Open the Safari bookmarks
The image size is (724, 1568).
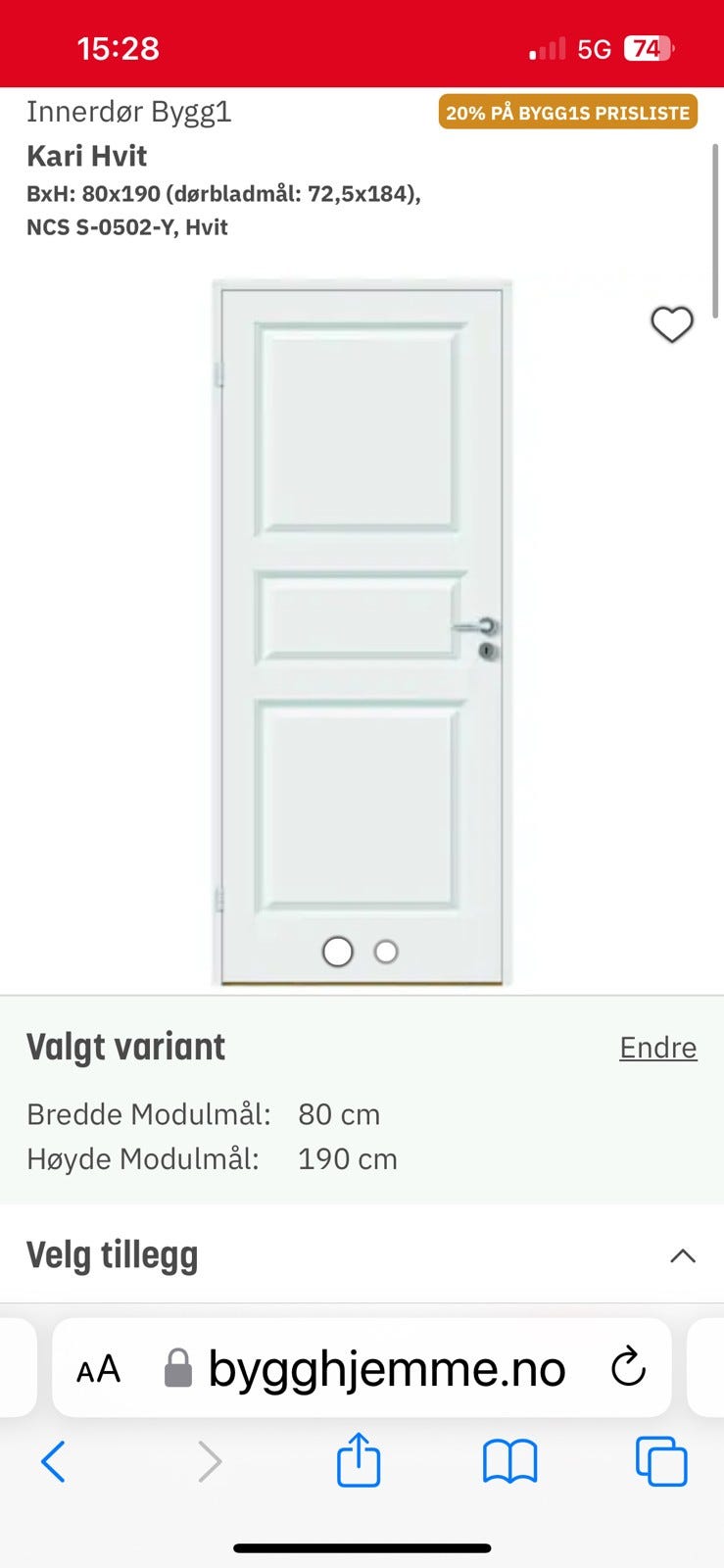tap(509, 1460)
